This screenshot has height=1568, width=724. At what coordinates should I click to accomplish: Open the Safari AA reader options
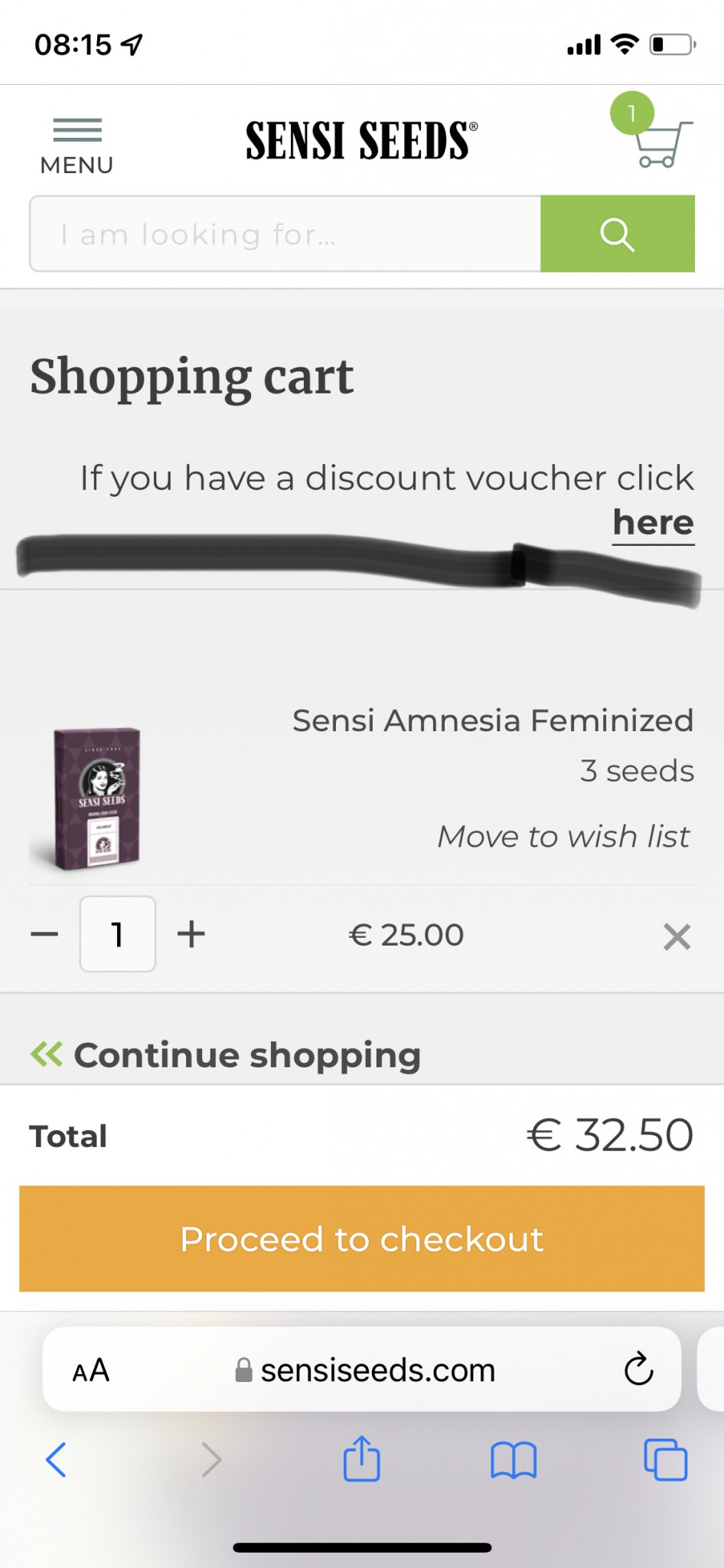click(x=91, y=1370)
